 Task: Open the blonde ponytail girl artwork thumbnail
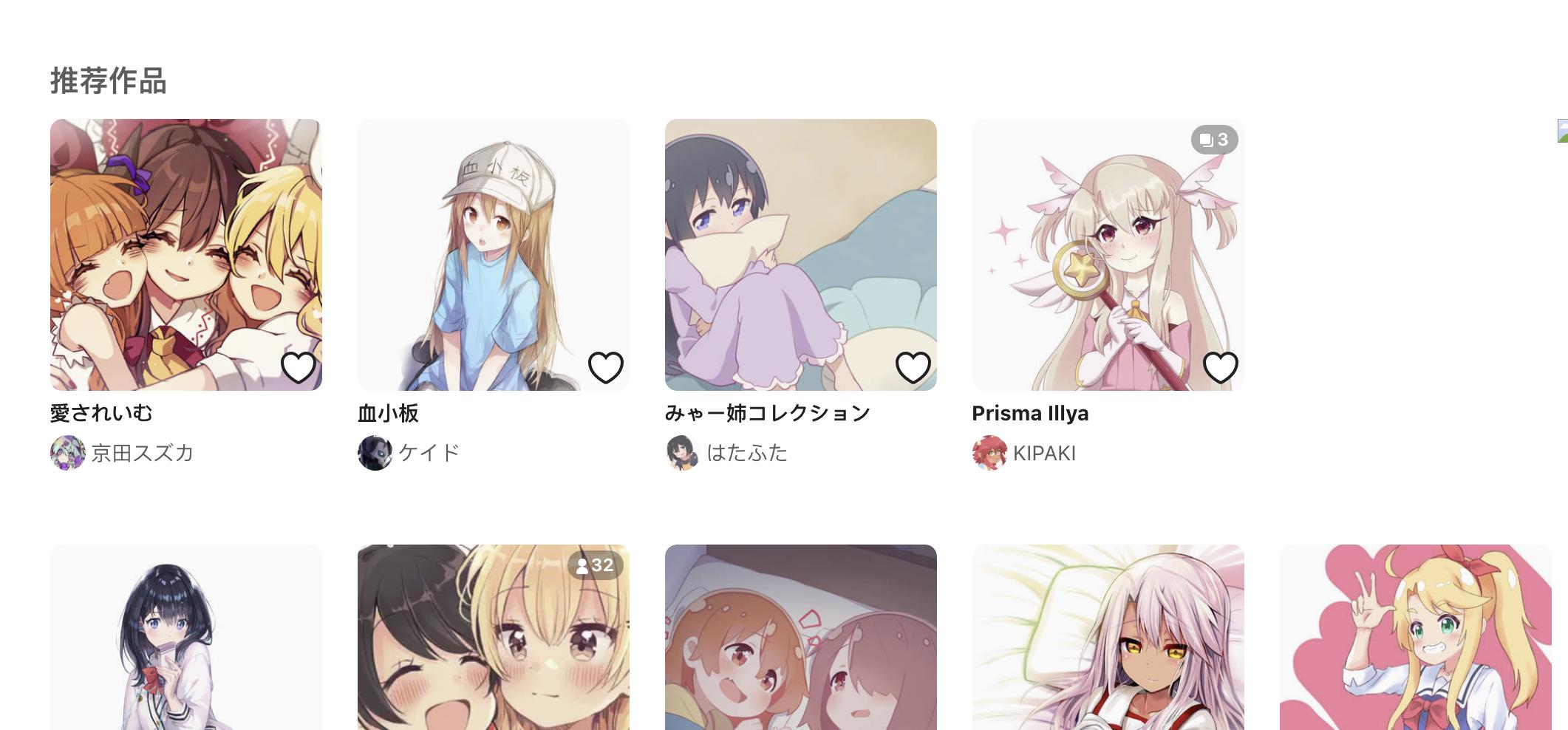[x=1415, y=643]
